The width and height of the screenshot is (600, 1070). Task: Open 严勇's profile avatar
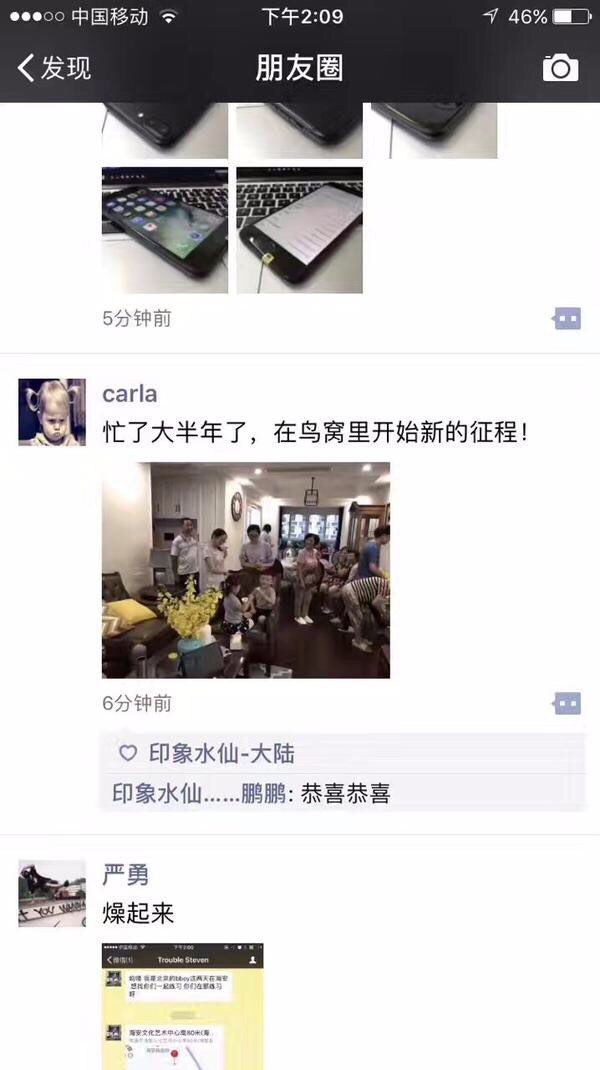52,893
